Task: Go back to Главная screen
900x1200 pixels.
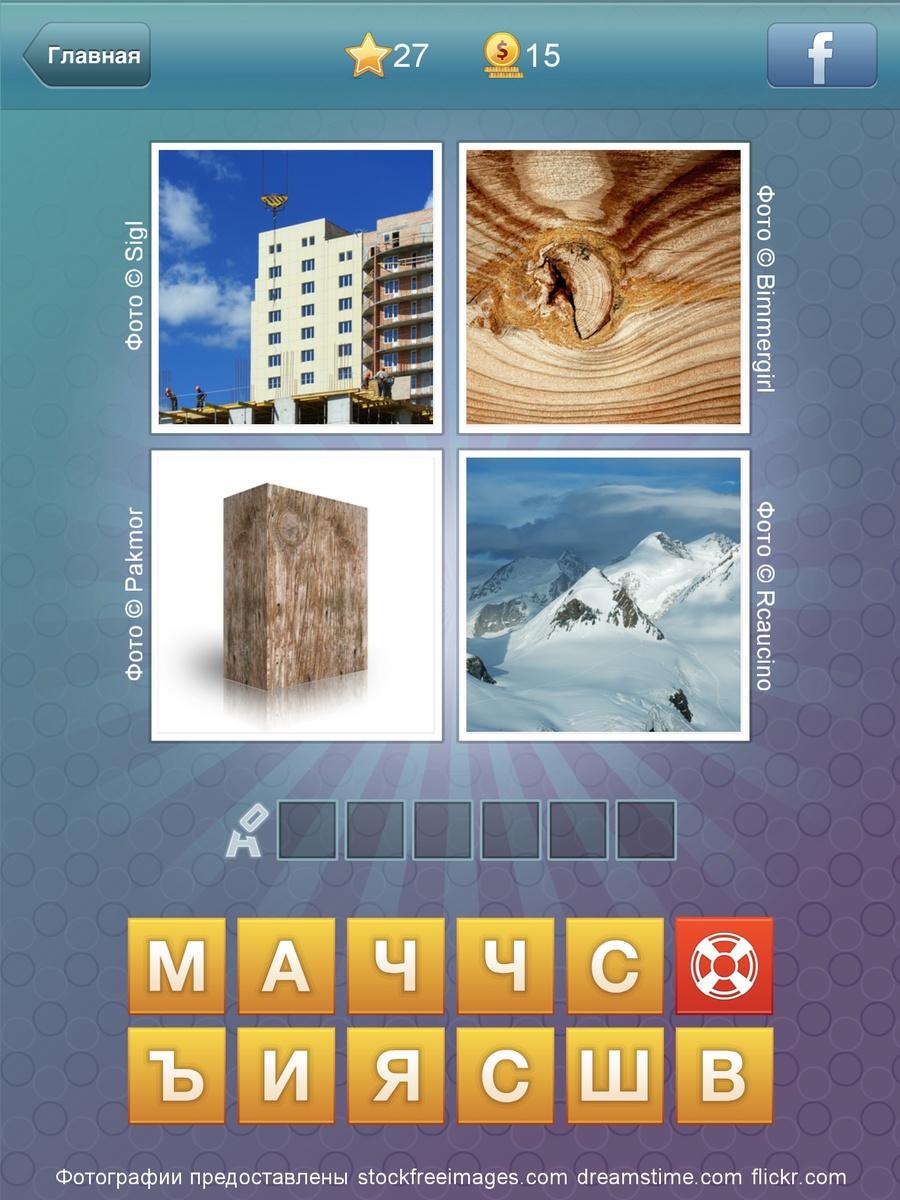Action: point(88,55)
